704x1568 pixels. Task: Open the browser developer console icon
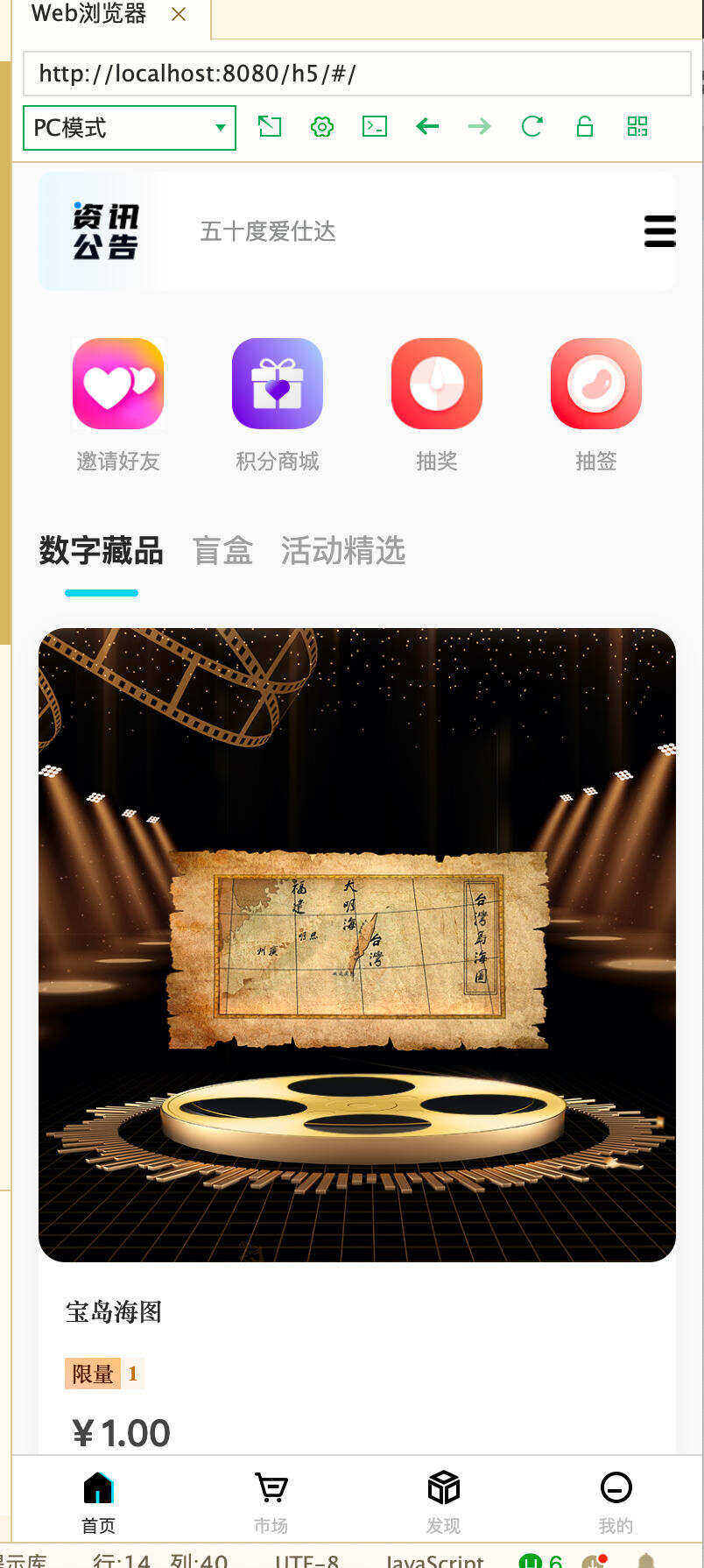coord(374,126)
